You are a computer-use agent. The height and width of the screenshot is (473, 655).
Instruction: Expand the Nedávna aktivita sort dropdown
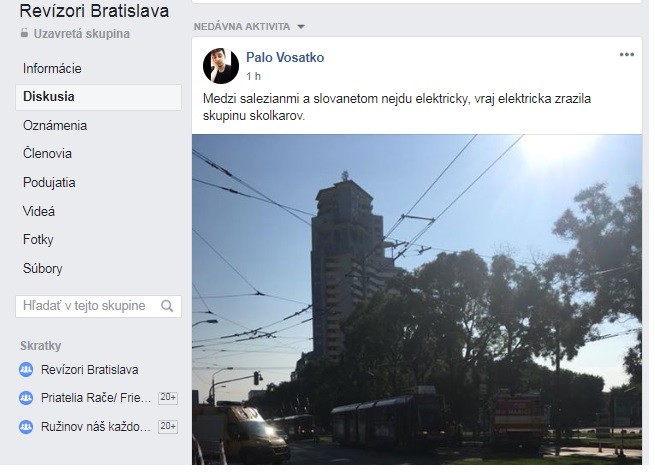[x=300, y=25]
